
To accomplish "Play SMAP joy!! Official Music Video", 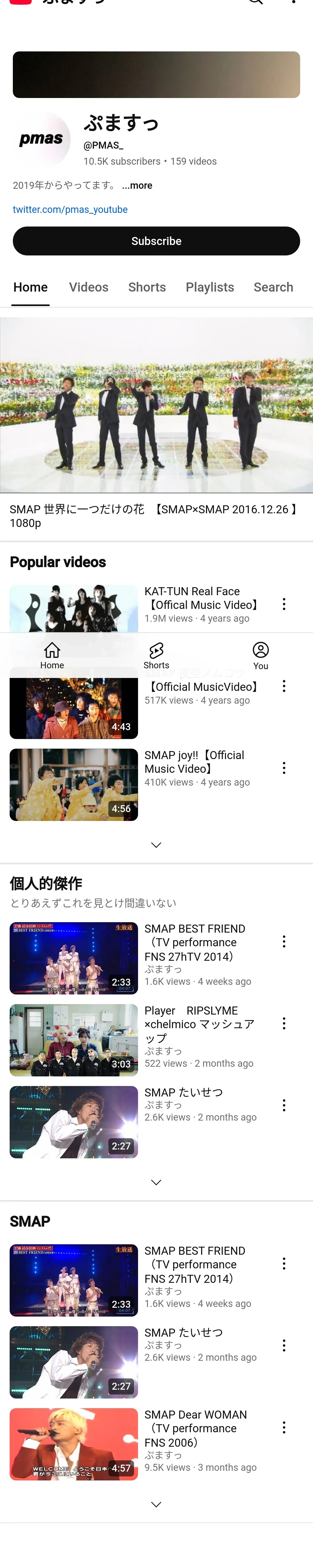I will click(74, 785).
